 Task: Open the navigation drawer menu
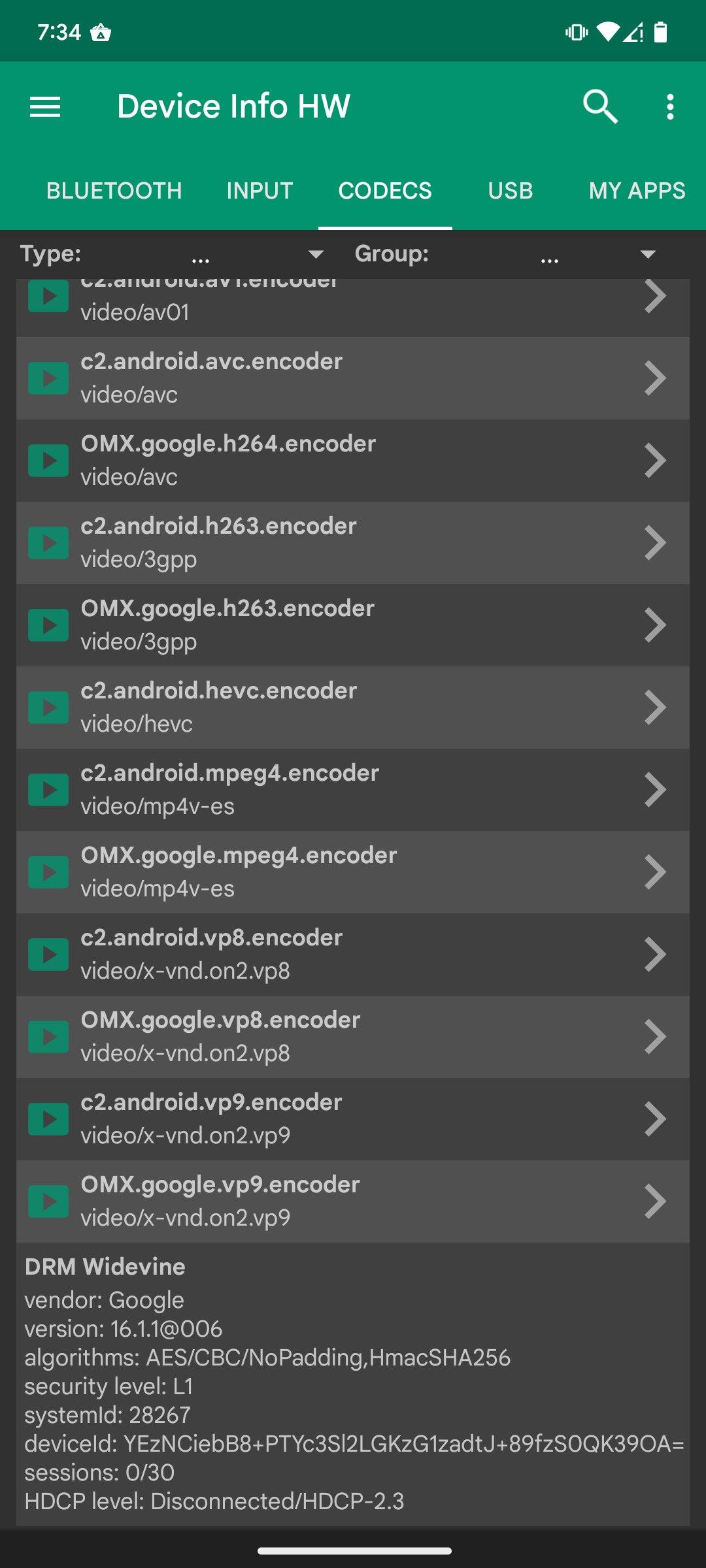pyautogui.click(x=45, y=106)
